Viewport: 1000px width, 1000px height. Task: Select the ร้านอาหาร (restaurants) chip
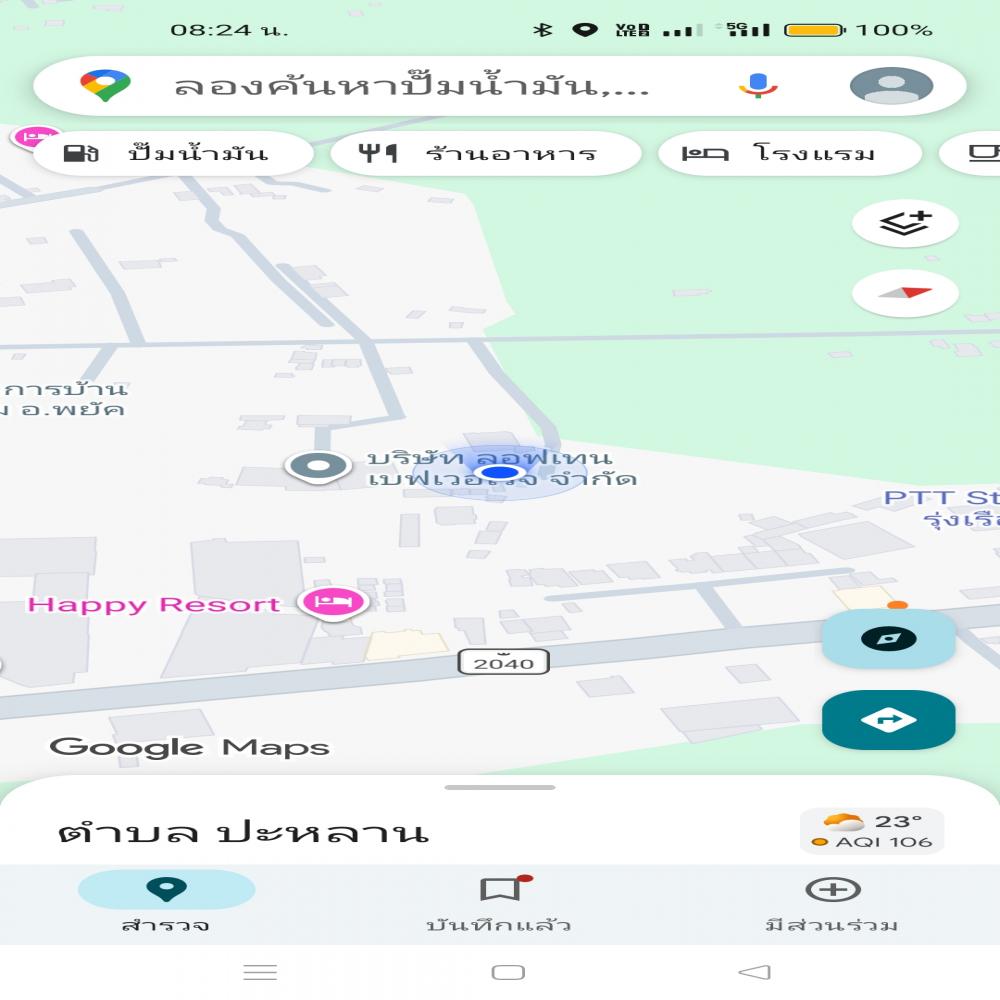coord(485,154)
